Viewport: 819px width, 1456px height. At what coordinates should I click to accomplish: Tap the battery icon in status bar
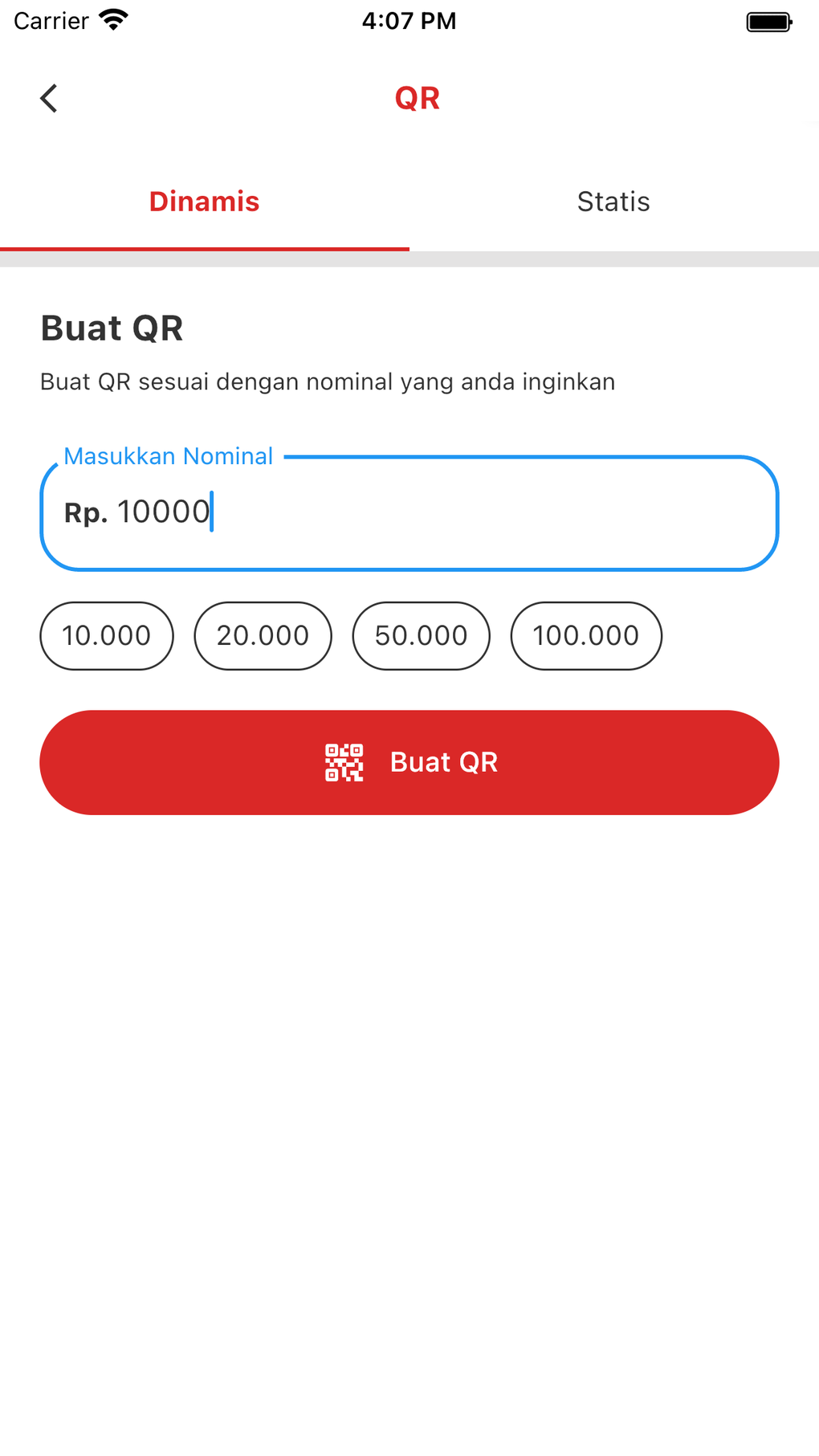coord(768,21)
